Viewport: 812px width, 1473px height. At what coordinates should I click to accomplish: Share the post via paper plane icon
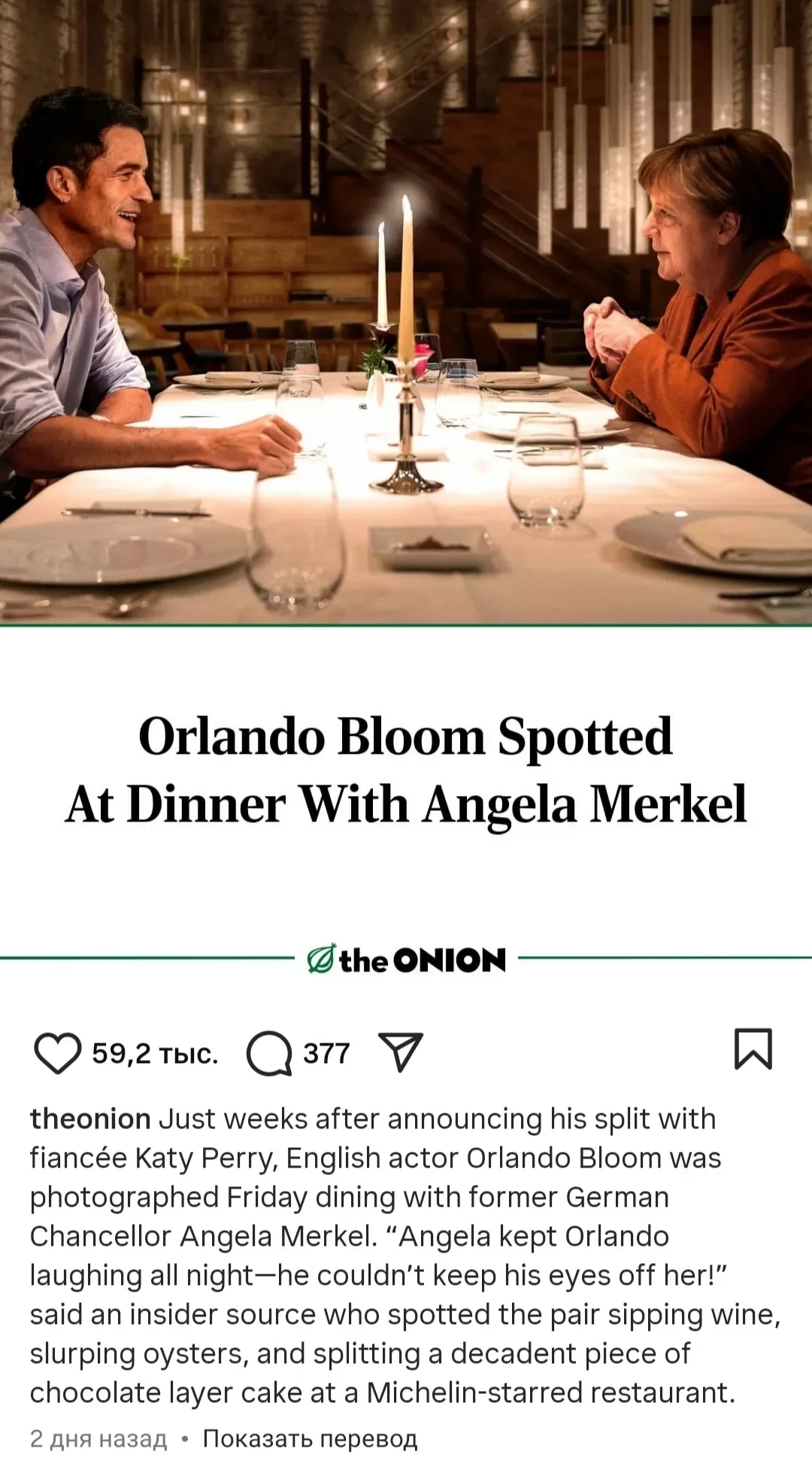point(401,1052)
